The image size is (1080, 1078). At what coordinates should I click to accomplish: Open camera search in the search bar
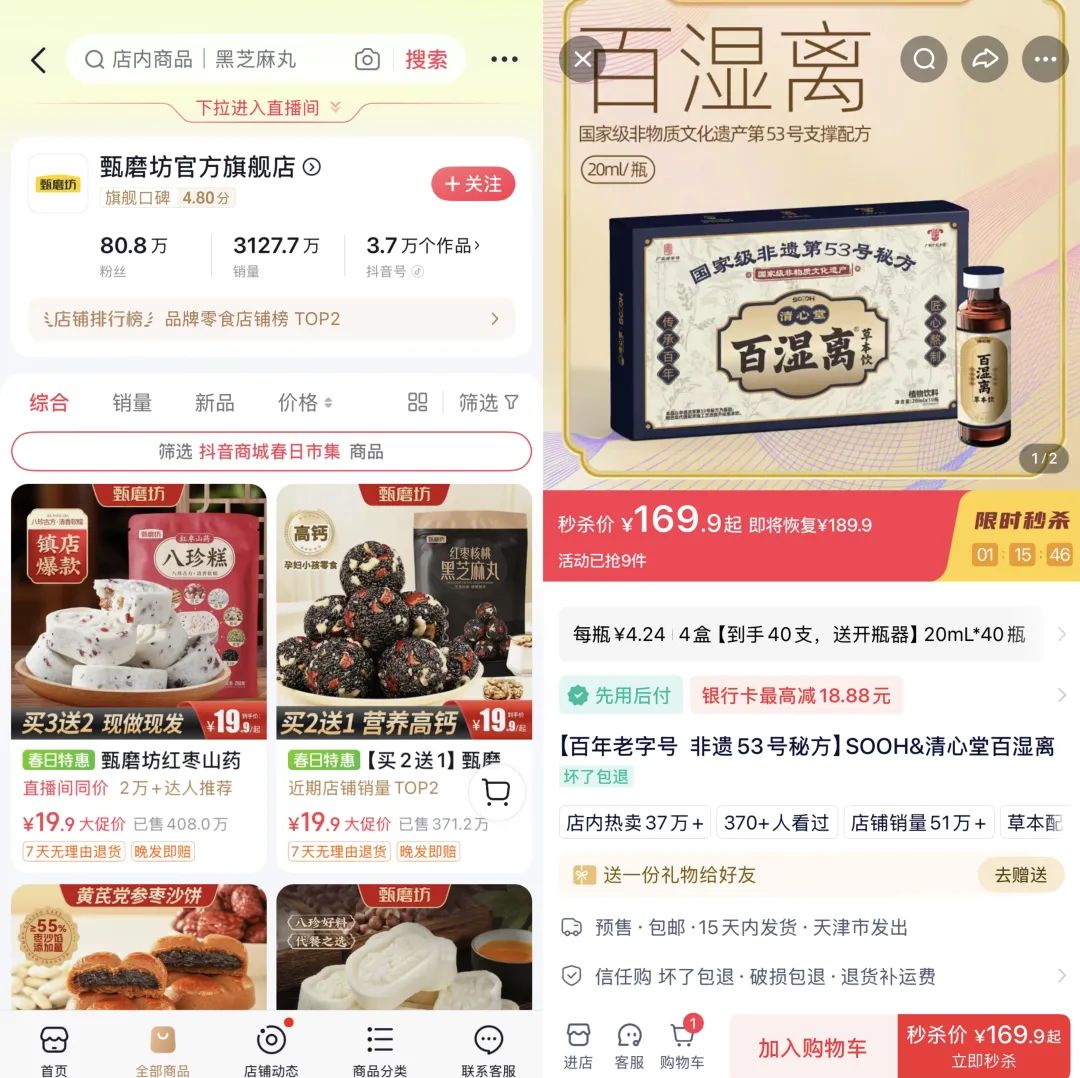(x=367, y=60)
